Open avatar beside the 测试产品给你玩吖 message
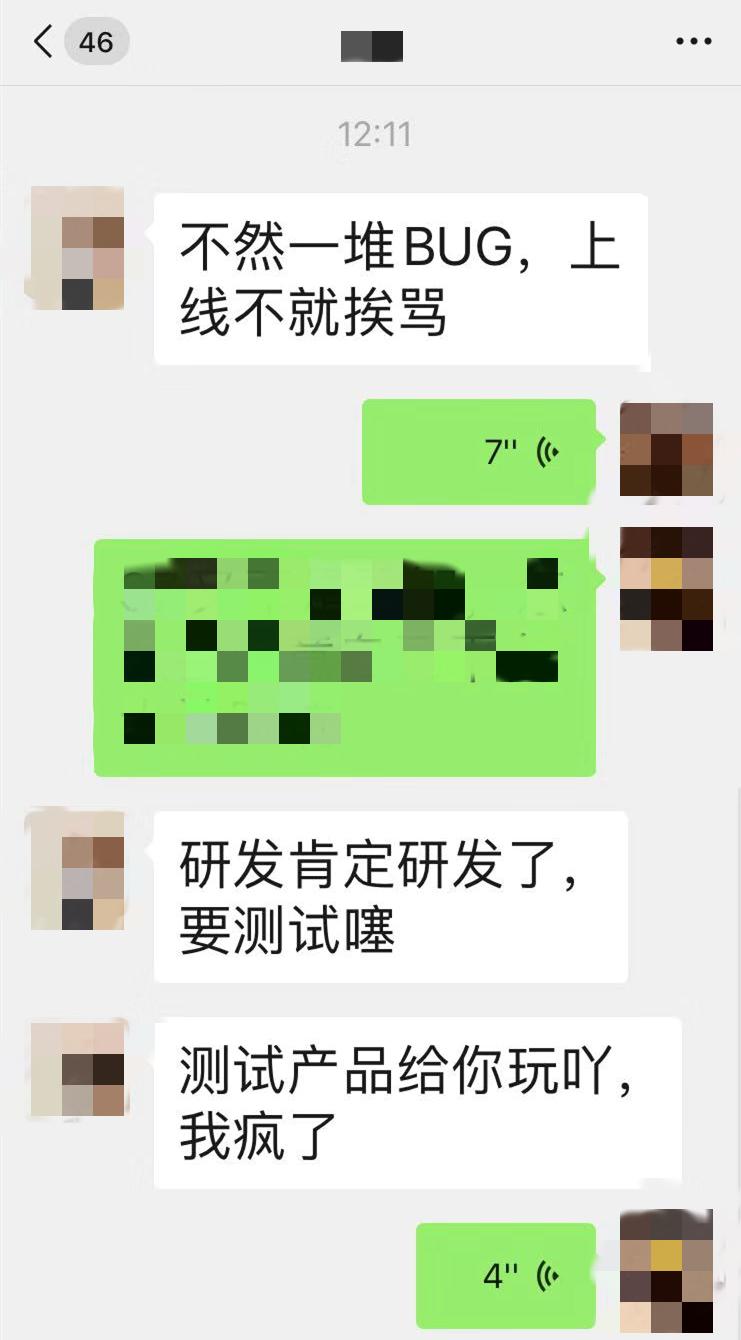The image size is (741, 1340). coord(78,1069)
